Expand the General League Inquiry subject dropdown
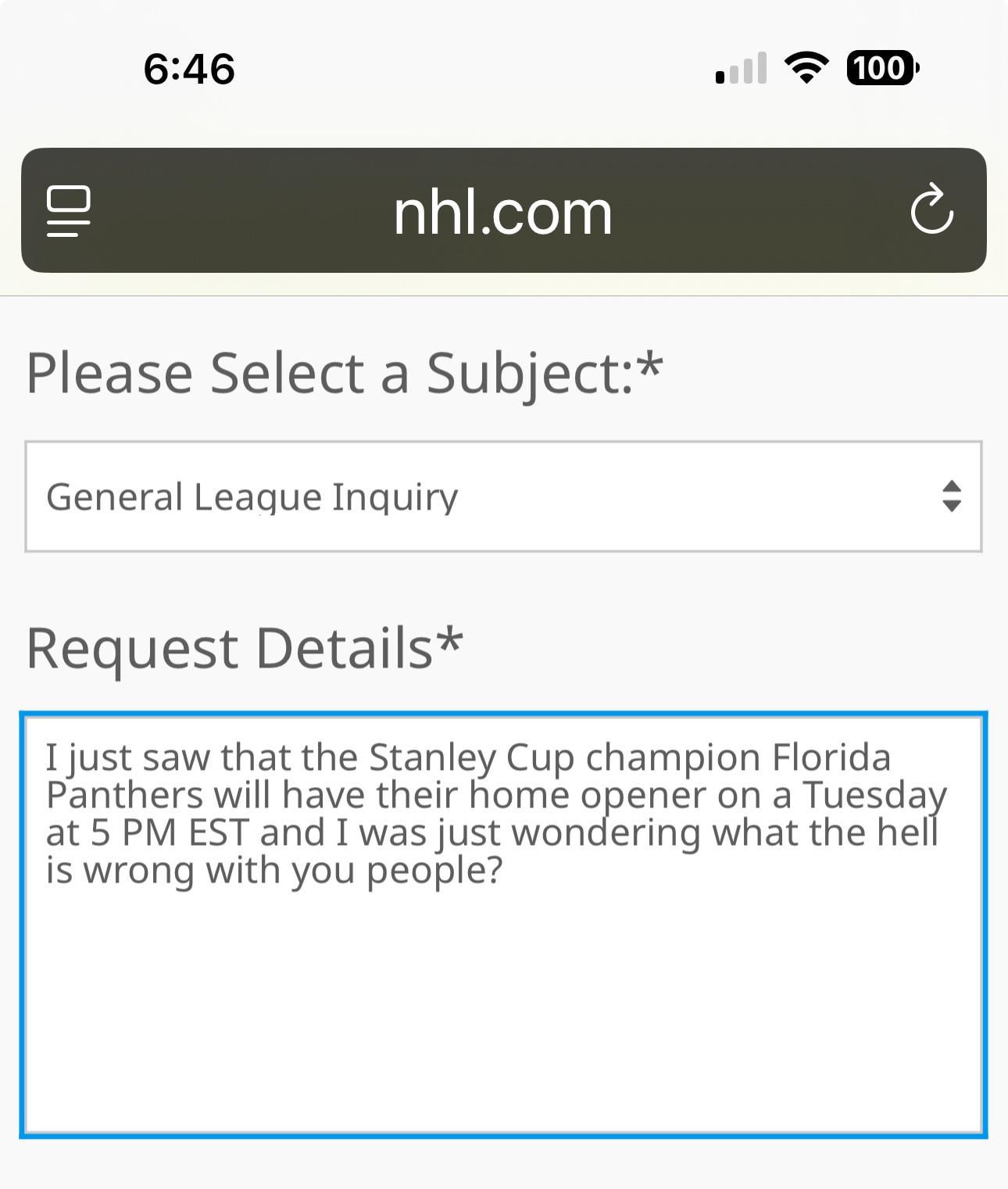 [x=503, y=497]
